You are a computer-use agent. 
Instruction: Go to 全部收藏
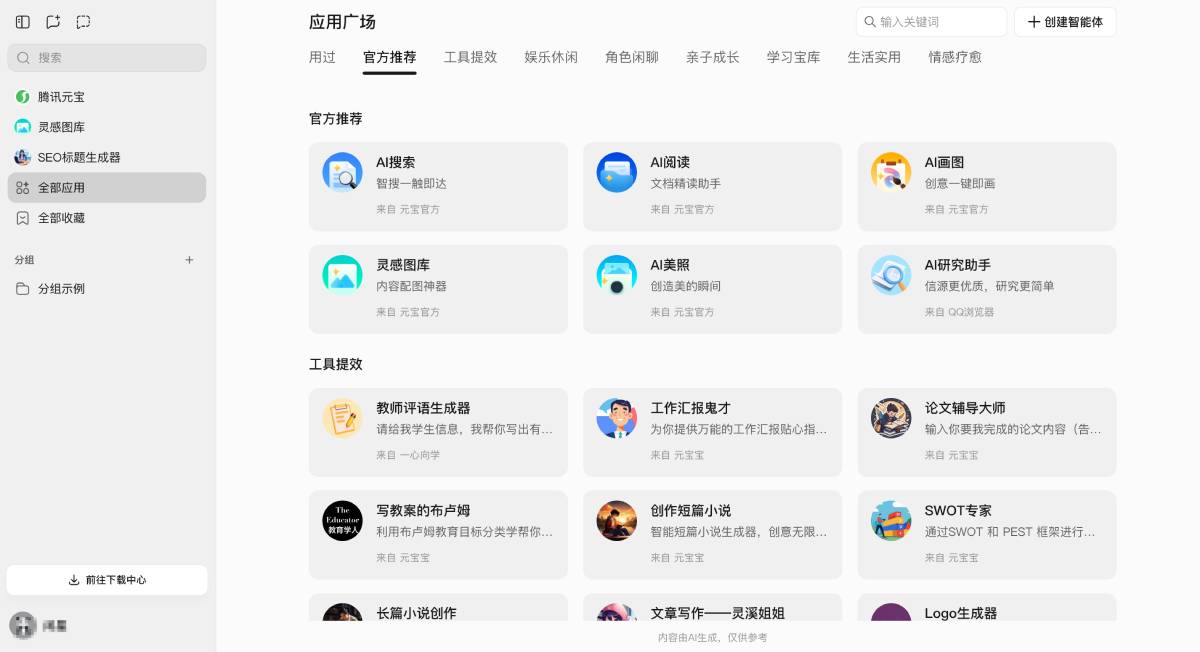tap(61, 218)
